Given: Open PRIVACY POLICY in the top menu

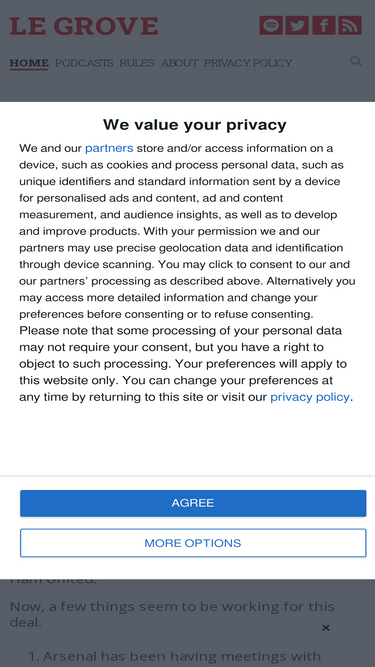Looking at the screenshot, I should coord(248,63).
